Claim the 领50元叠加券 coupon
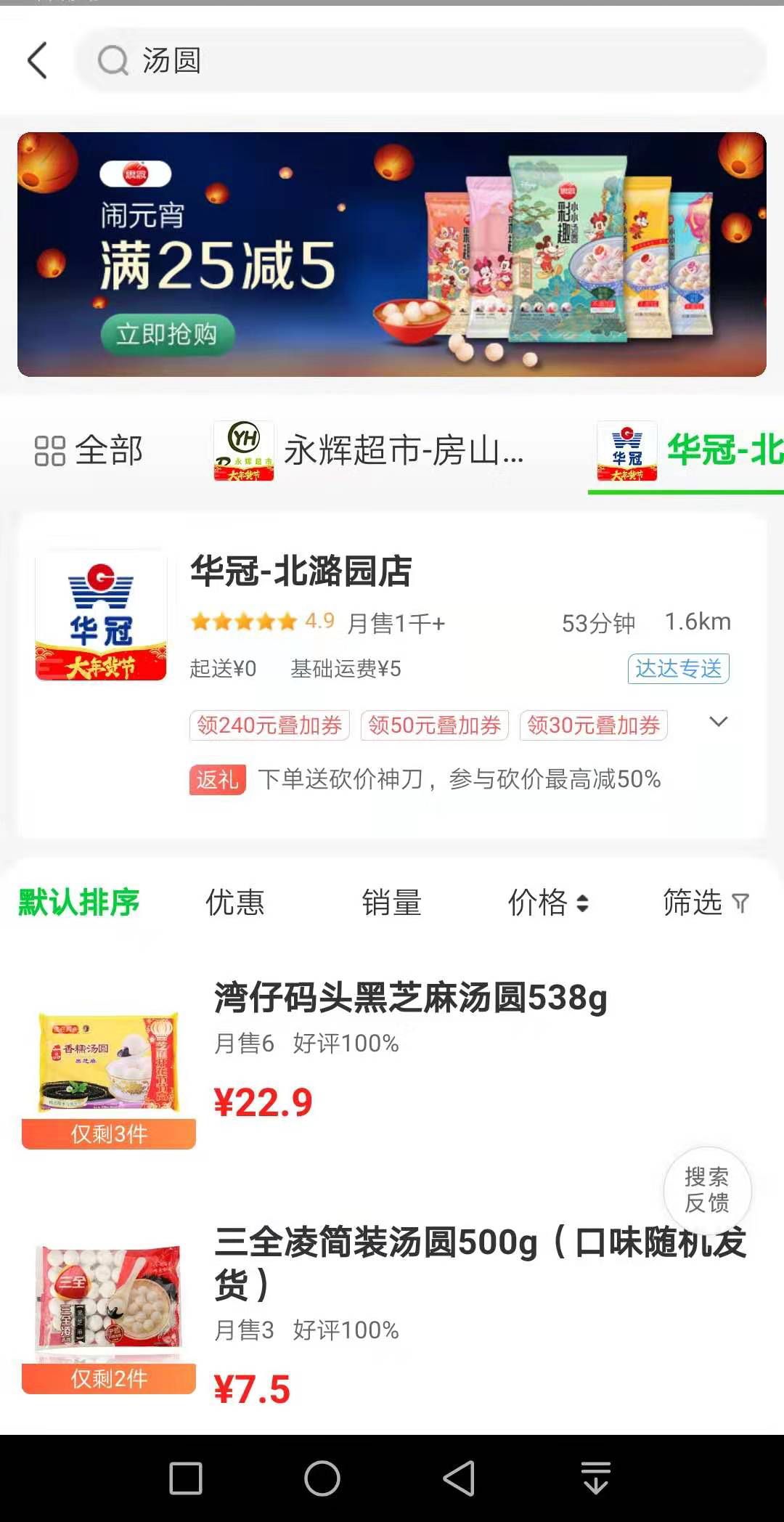 click(434, 725)
